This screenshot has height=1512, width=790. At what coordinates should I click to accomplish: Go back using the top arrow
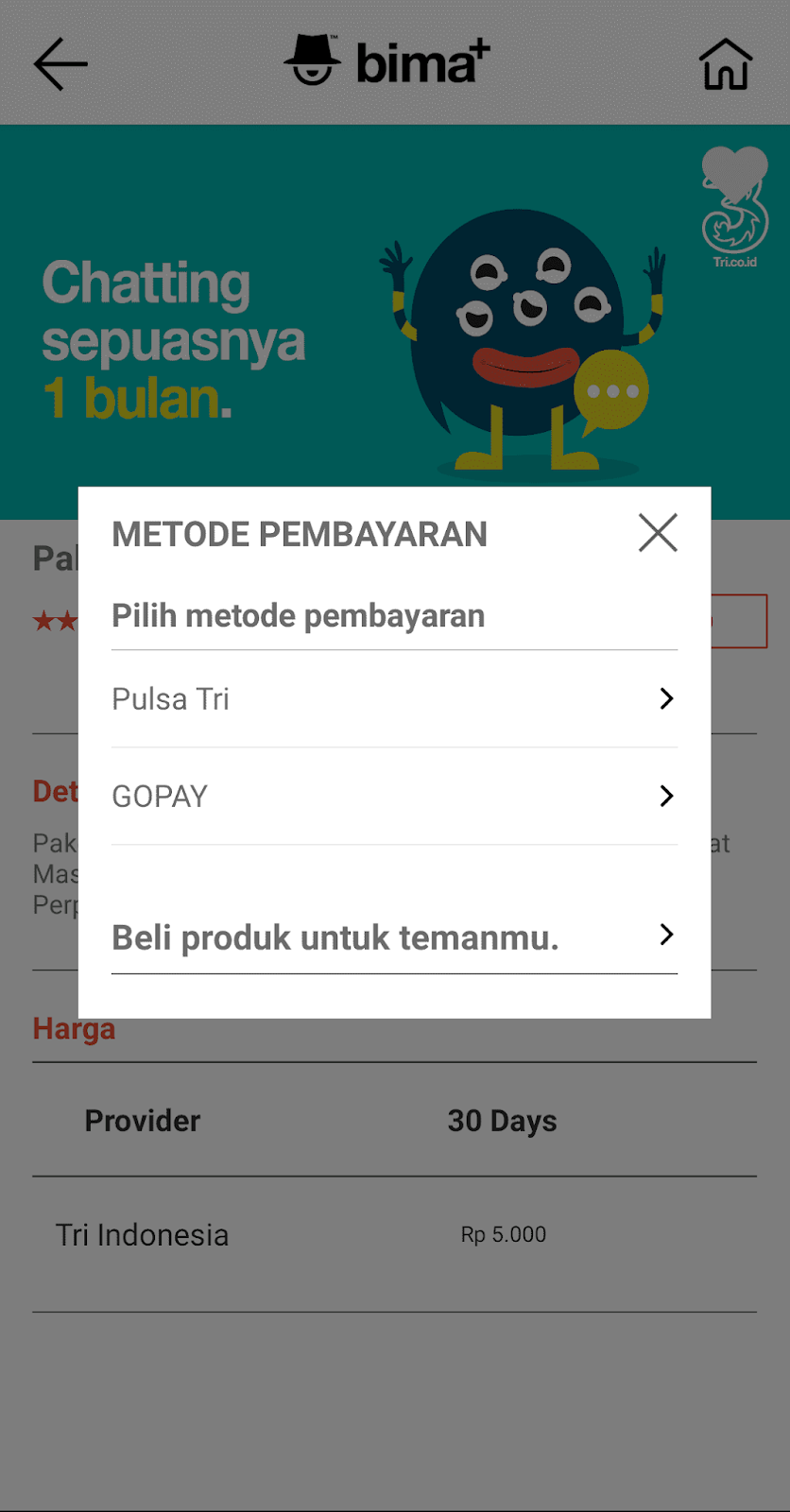pos(60,64)
